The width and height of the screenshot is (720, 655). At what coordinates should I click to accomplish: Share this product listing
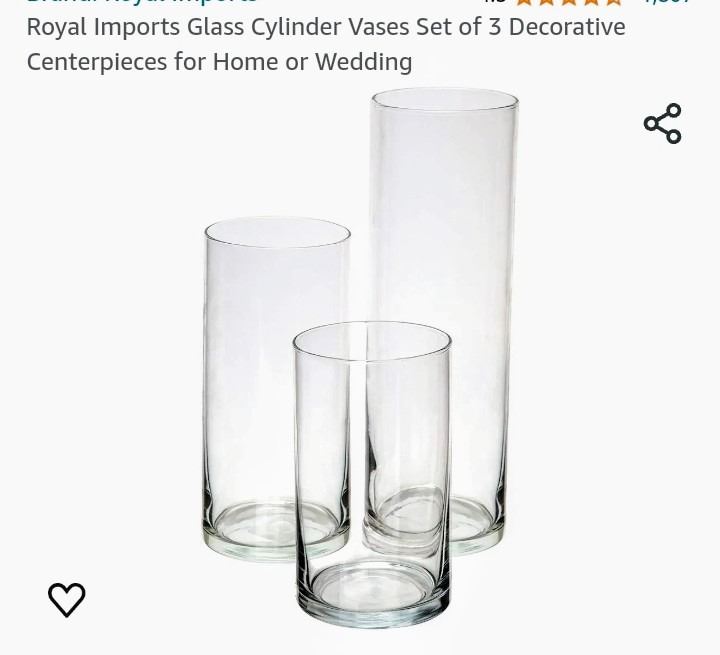click(662, 124)
